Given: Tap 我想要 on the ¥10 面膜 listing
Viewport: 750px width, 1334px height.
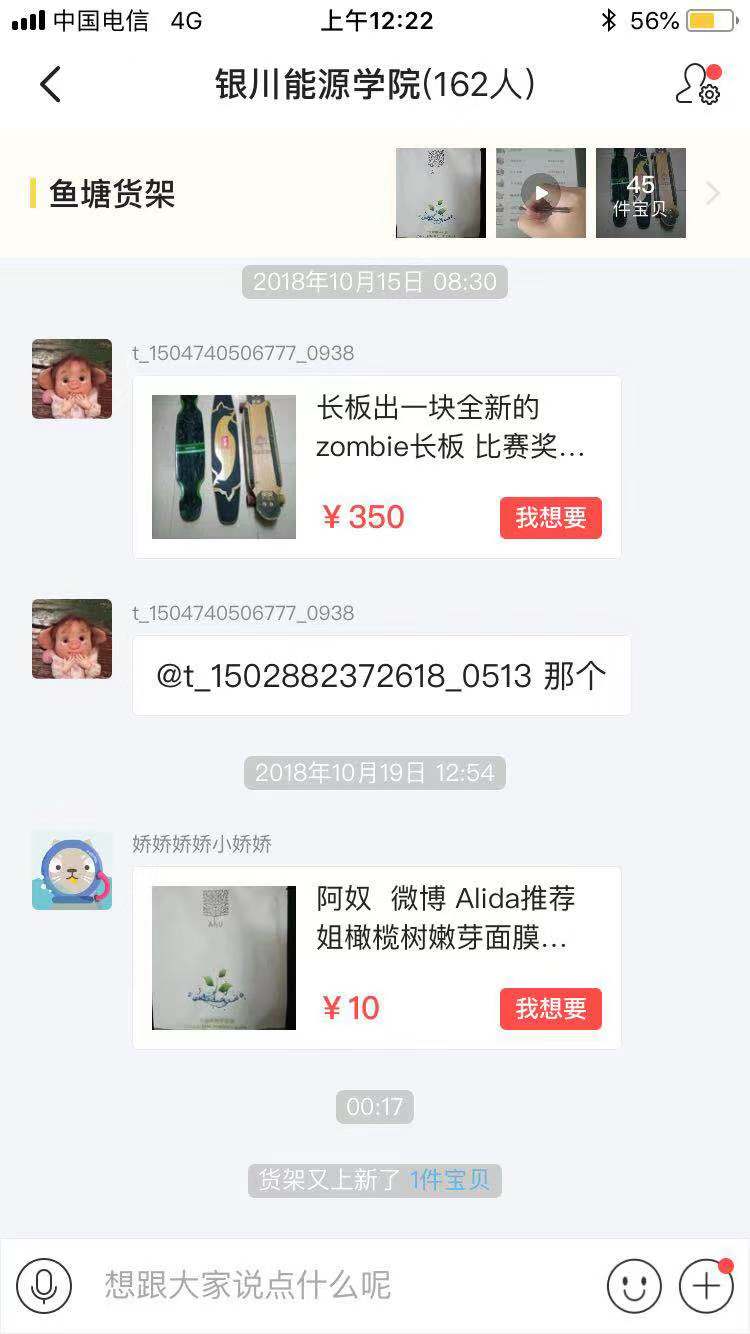Looking at the screenshot, I should 550,1009.
